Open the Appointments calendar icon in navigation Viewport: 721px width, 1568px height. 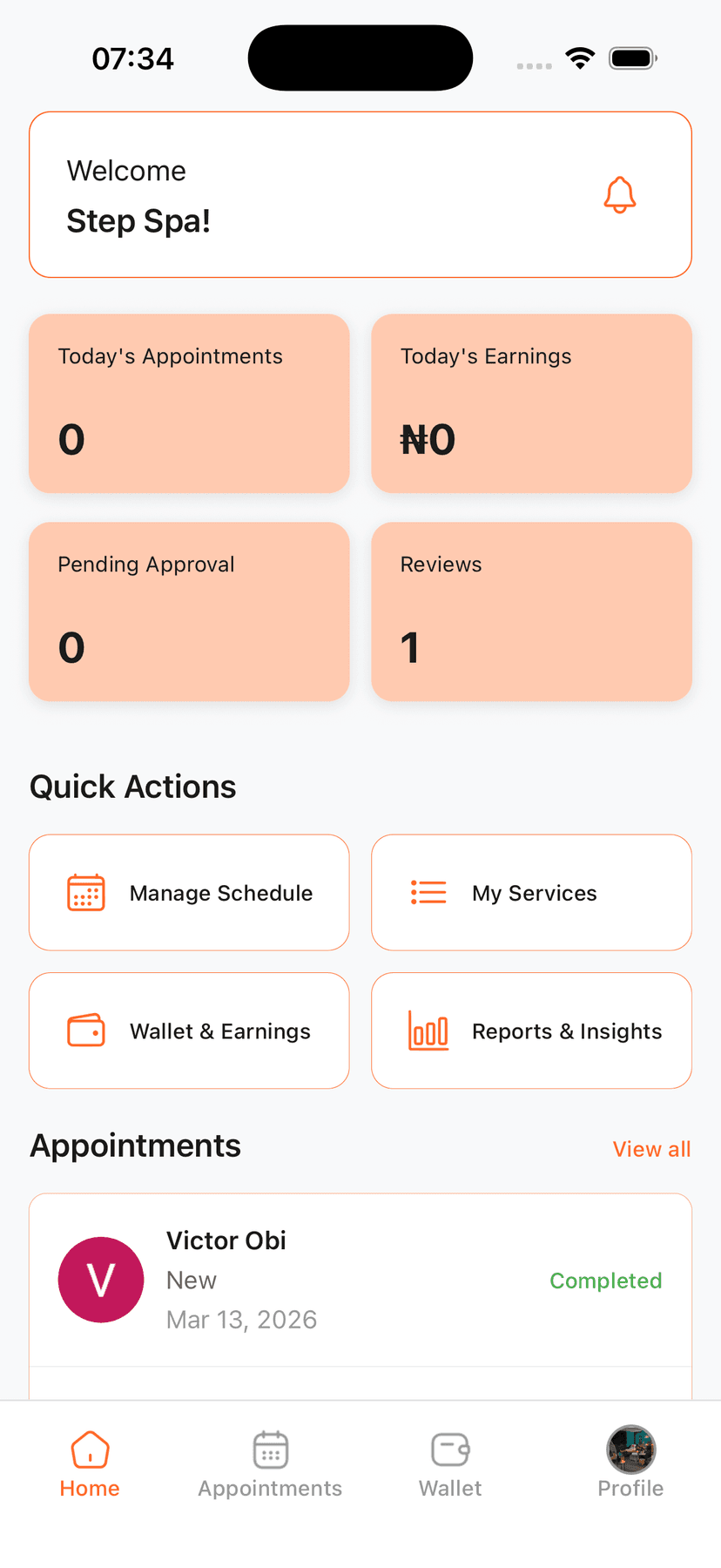[270, 1449]
